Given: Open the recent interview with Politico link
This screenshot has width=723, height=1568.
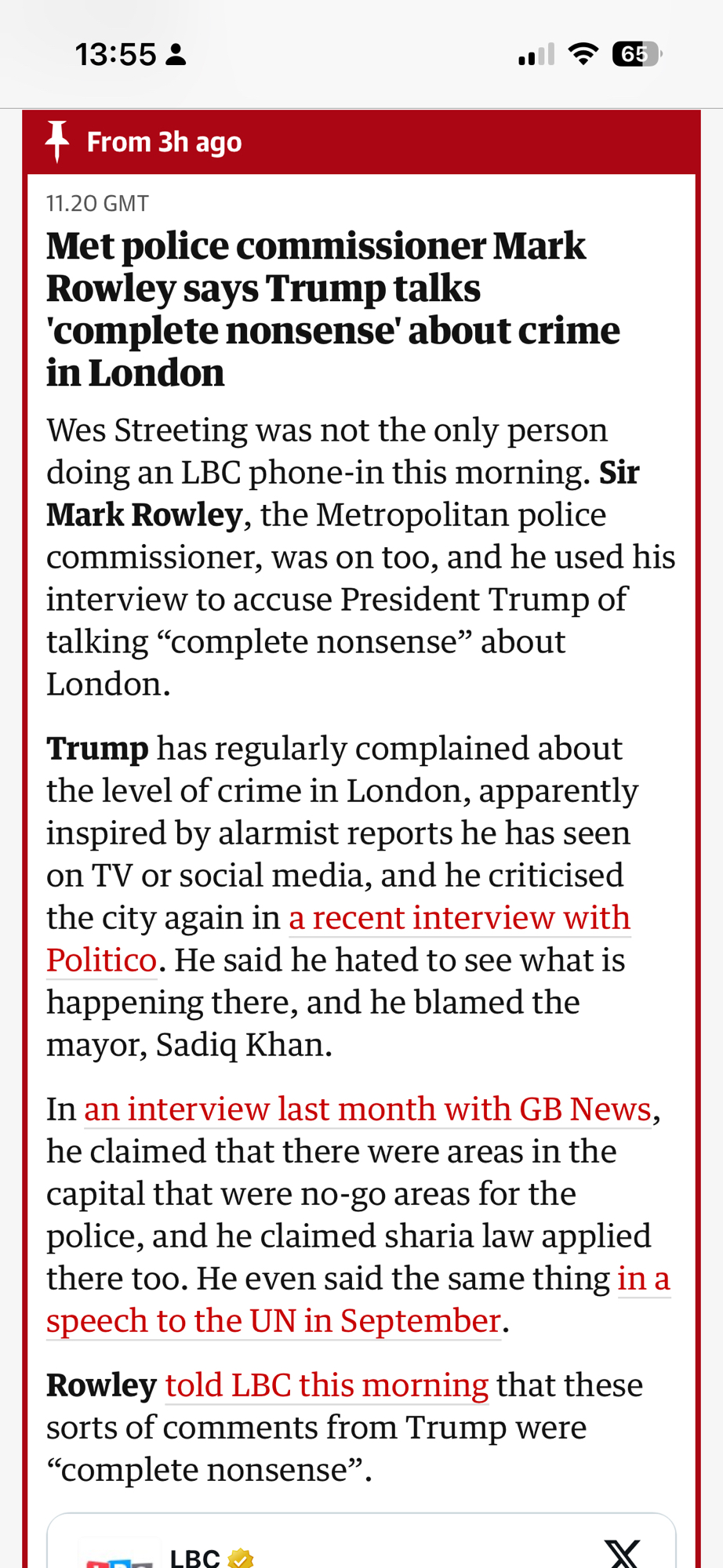Looking at the screenshot, I should point(459,918).
